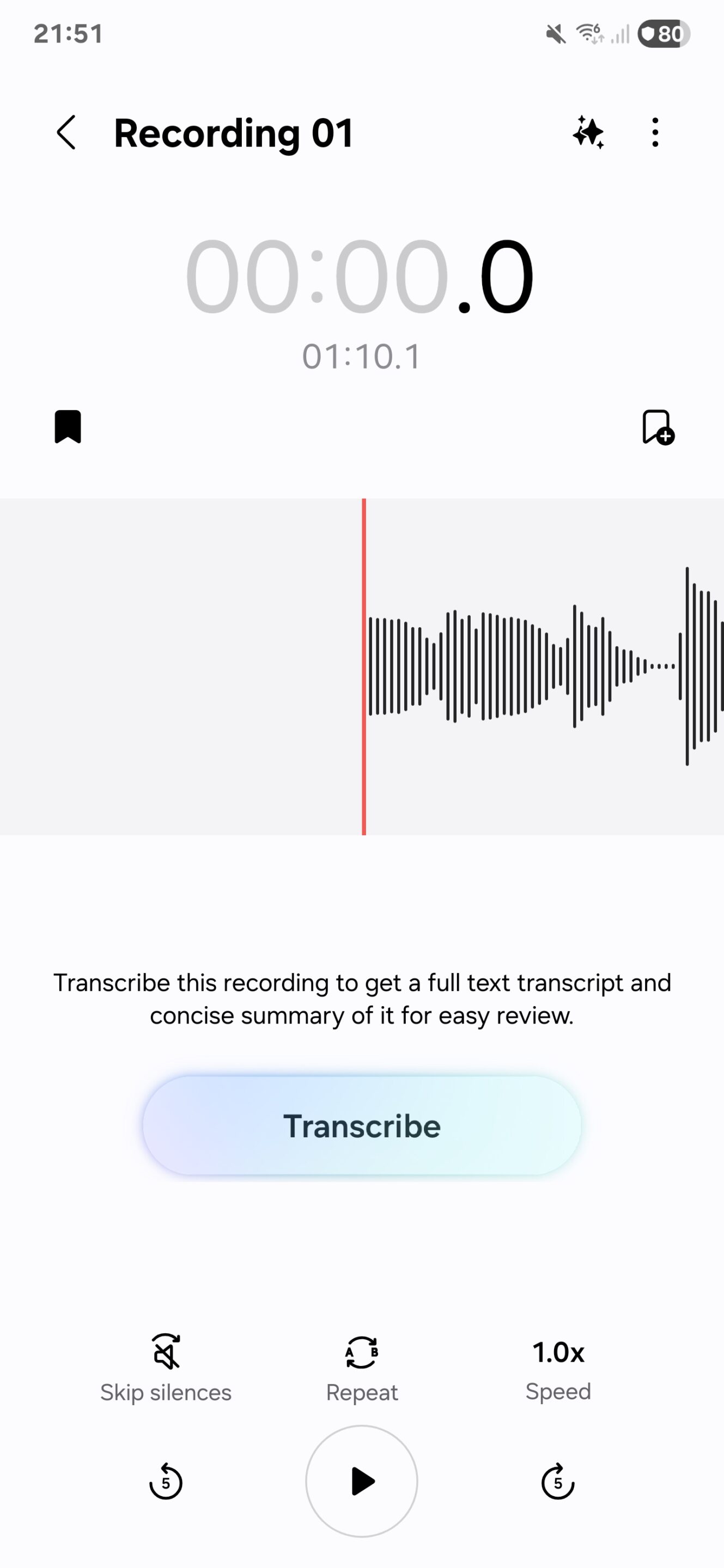
Task: Show the bookmarks list
Action: click(68, 426)
